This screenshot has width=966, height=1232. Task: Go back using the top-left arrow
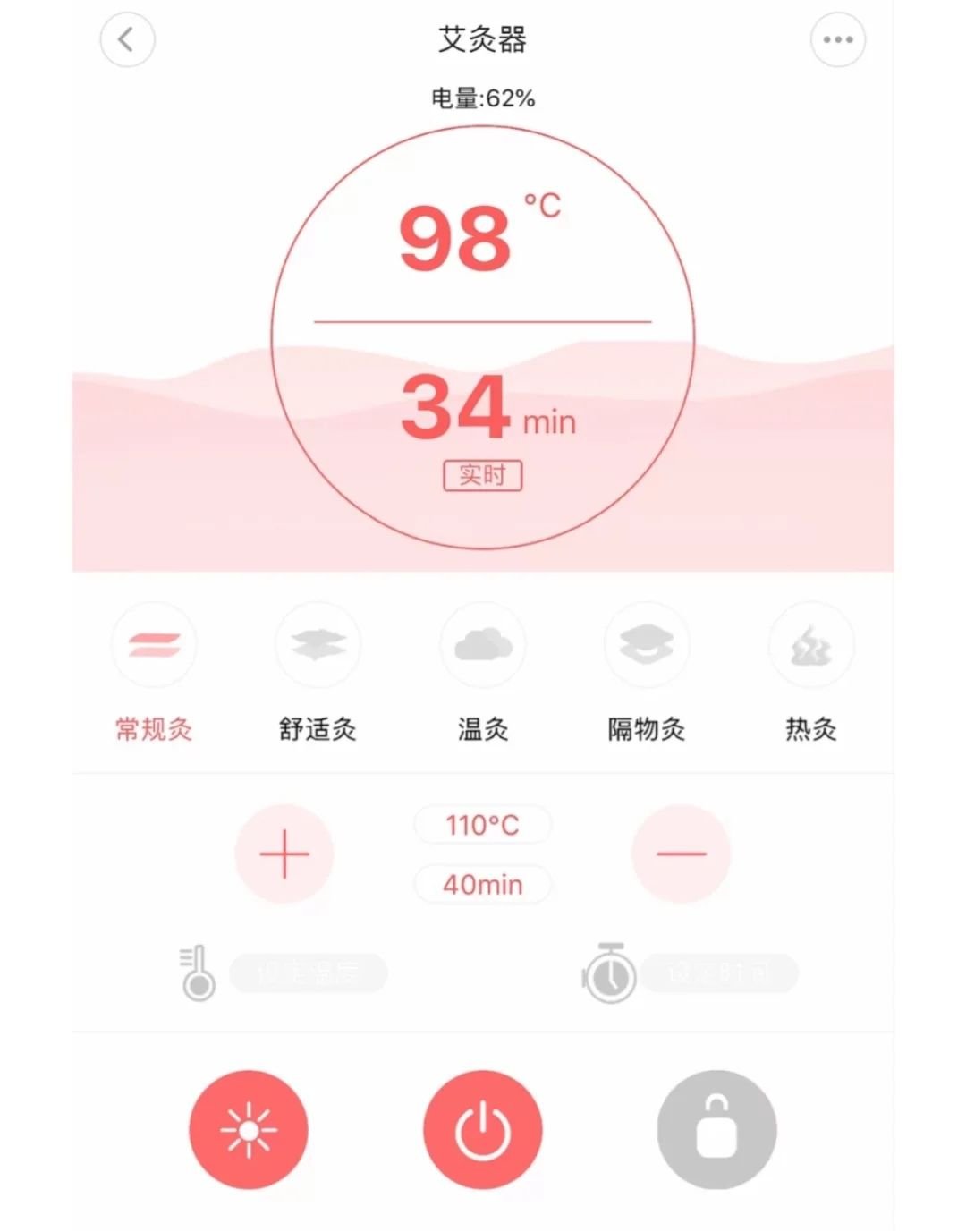pyautogui.click(x=127, y=39)
